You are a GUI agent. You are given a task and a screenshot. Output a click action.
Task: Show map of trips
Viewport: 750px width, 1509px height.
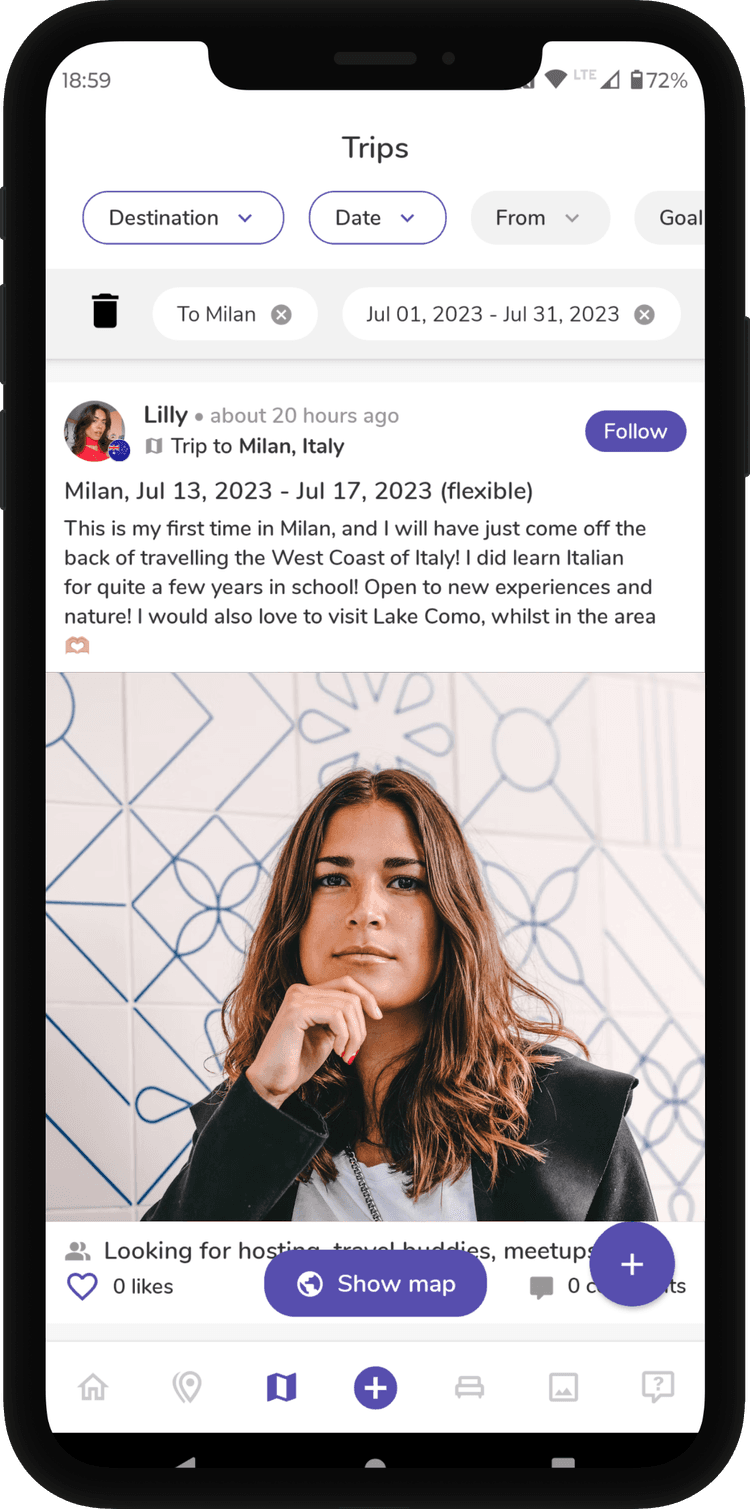[375, 1284]
